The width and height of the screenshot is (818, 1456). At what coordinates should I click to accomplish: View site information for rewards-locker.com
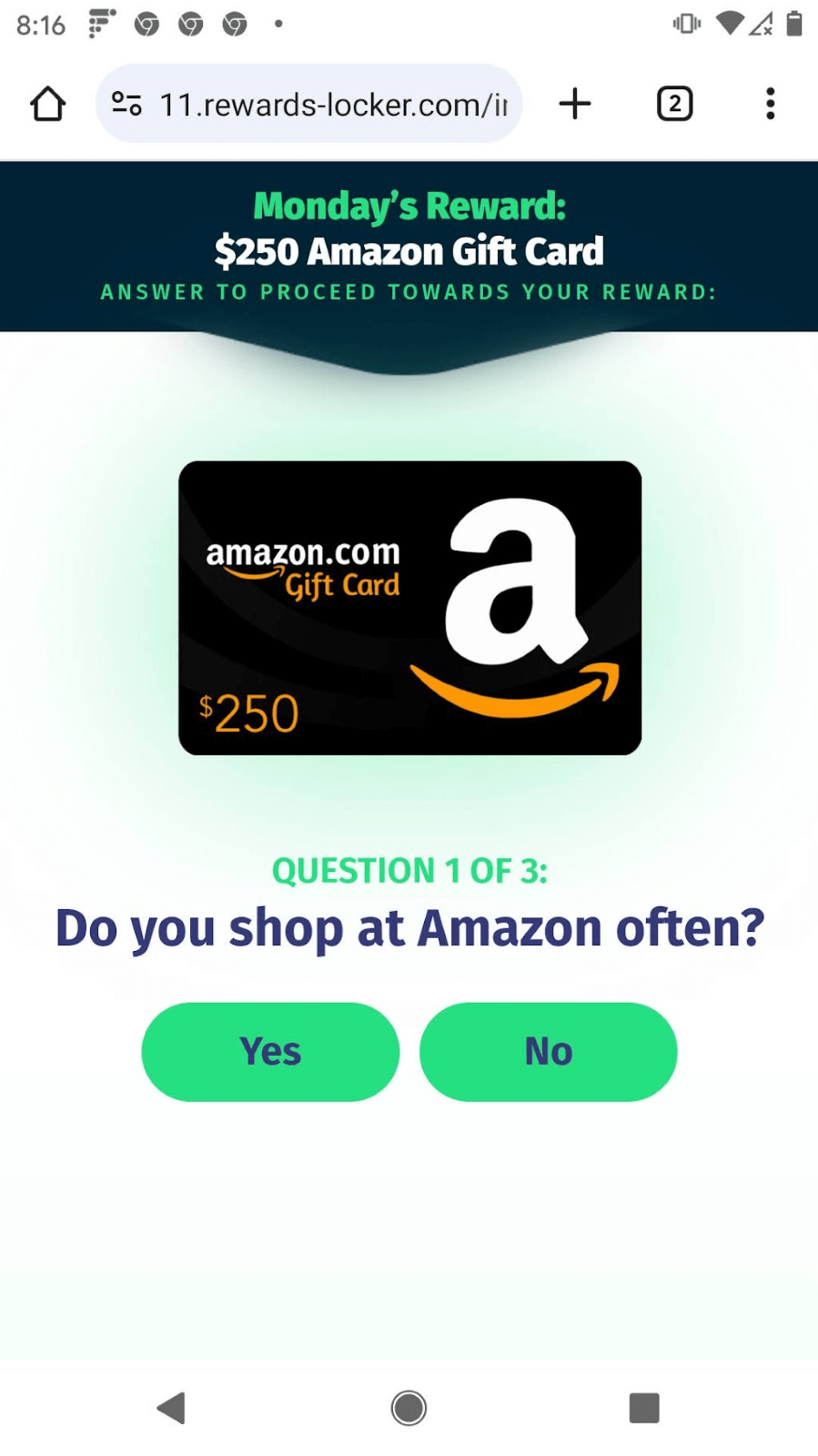pyautogui.click(x=126, y=105)
